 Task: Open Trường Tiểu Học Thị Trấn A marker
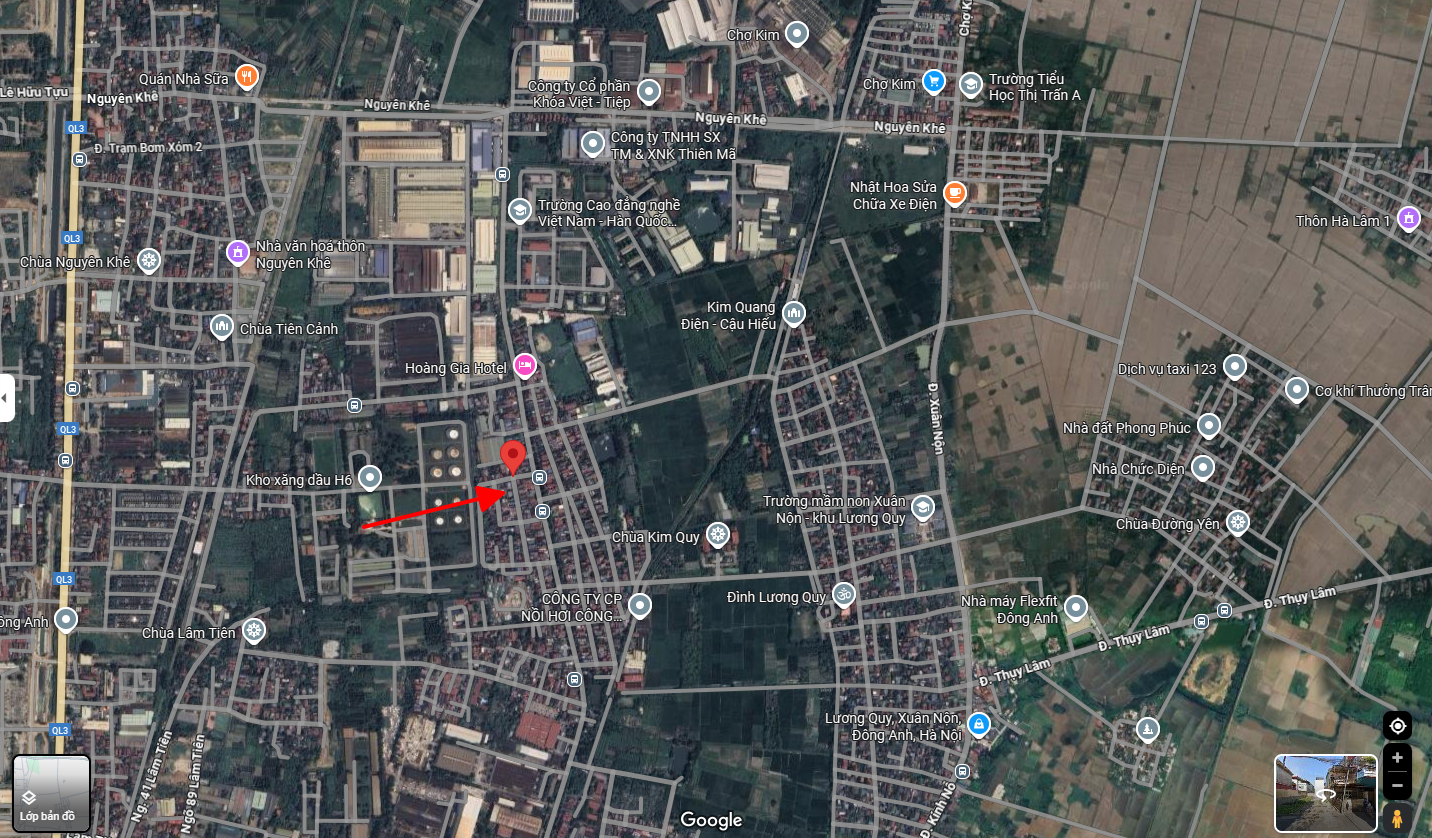tap(970, 84)
